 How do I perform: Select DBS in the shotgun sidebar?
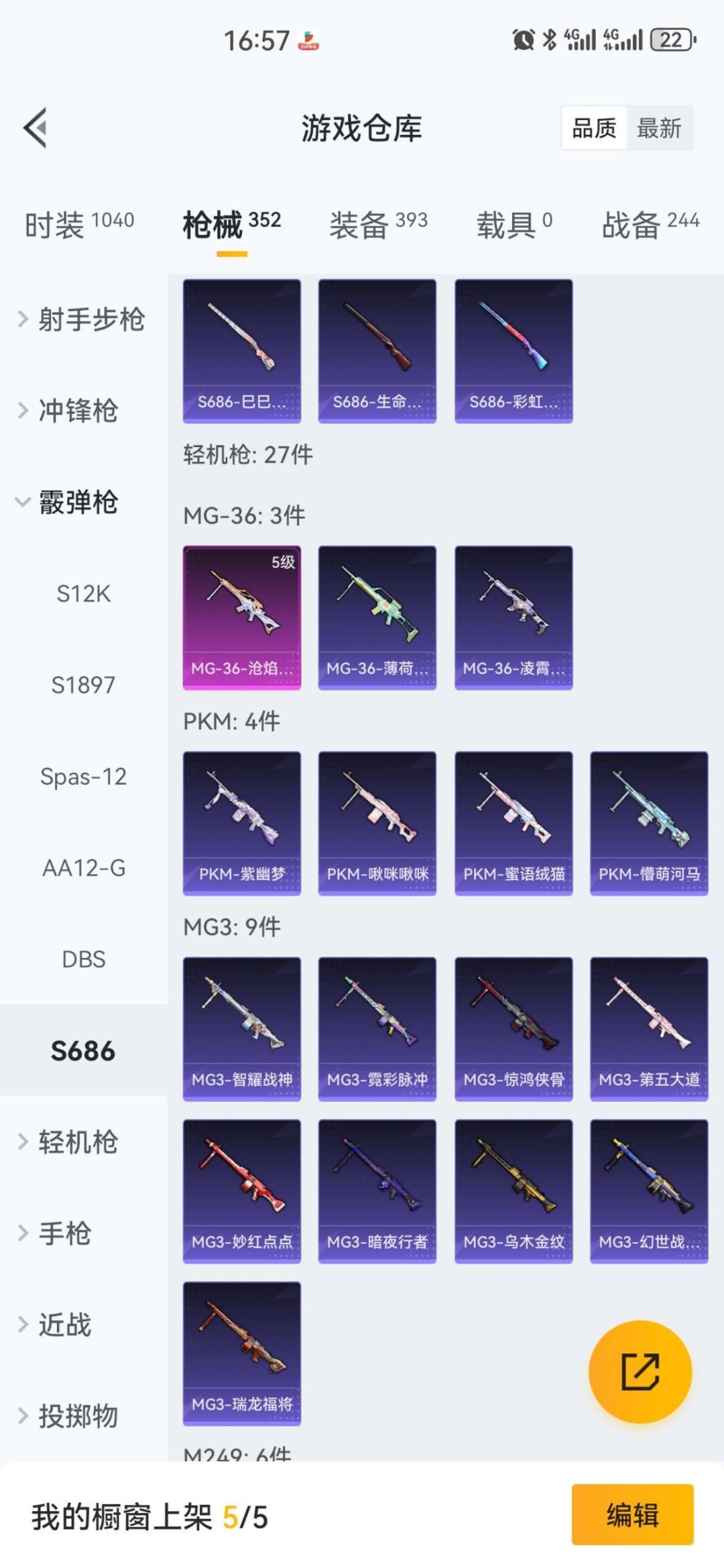[x=84, y=959]
